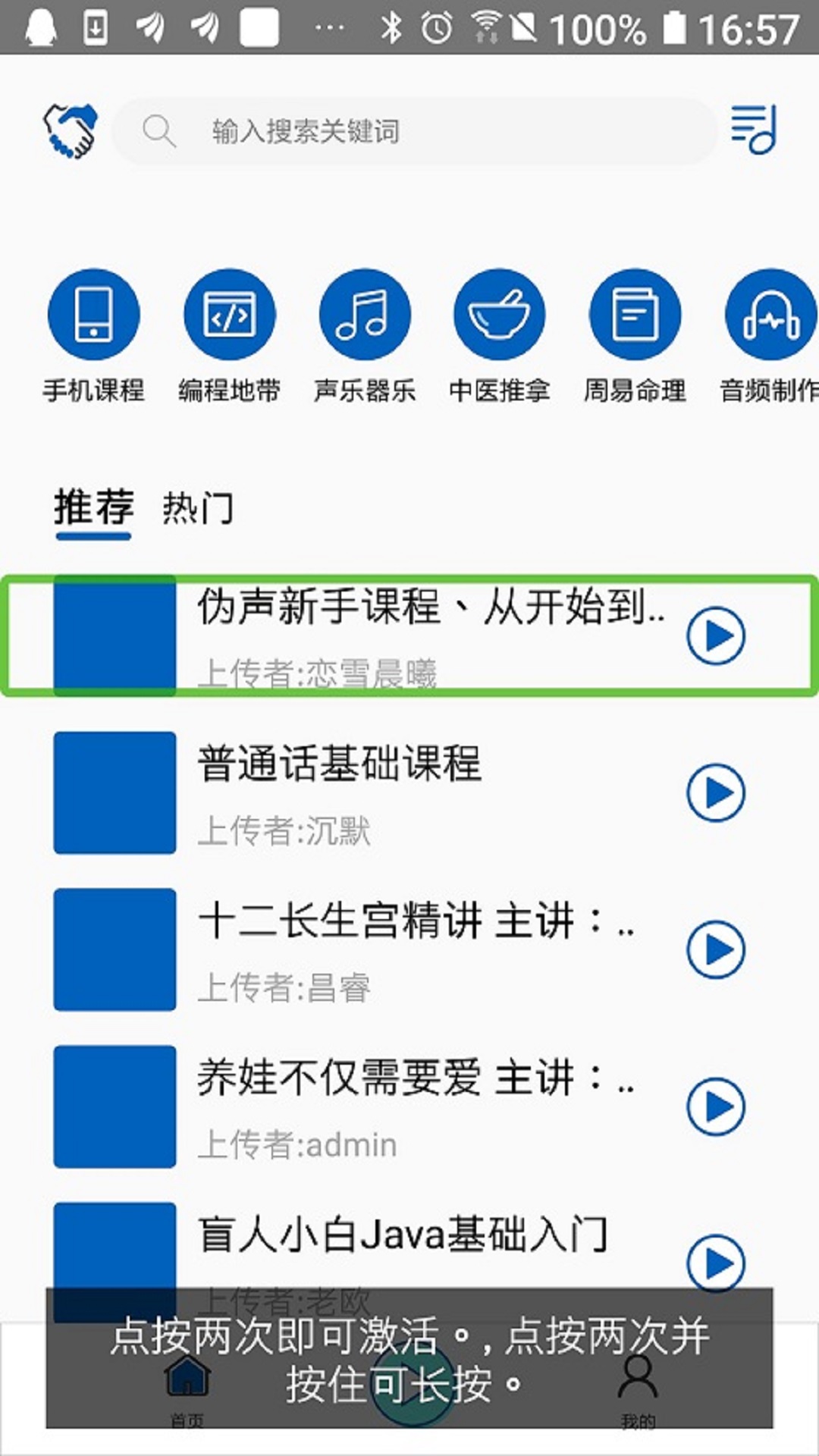Open the 我的 profile tab

(635, 1380)
